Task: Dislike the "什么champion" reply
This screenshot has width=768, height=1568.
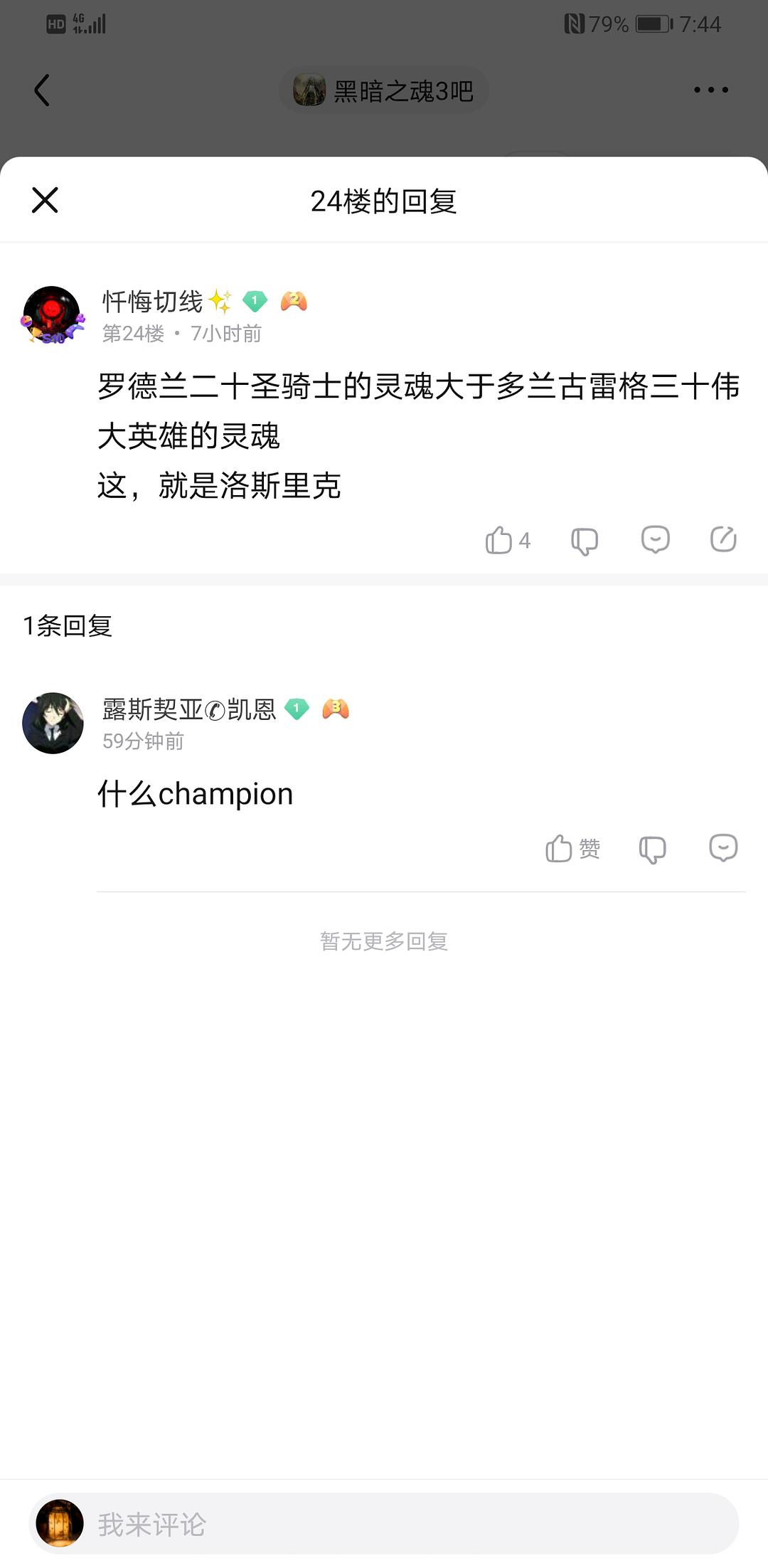Action: 652,849
